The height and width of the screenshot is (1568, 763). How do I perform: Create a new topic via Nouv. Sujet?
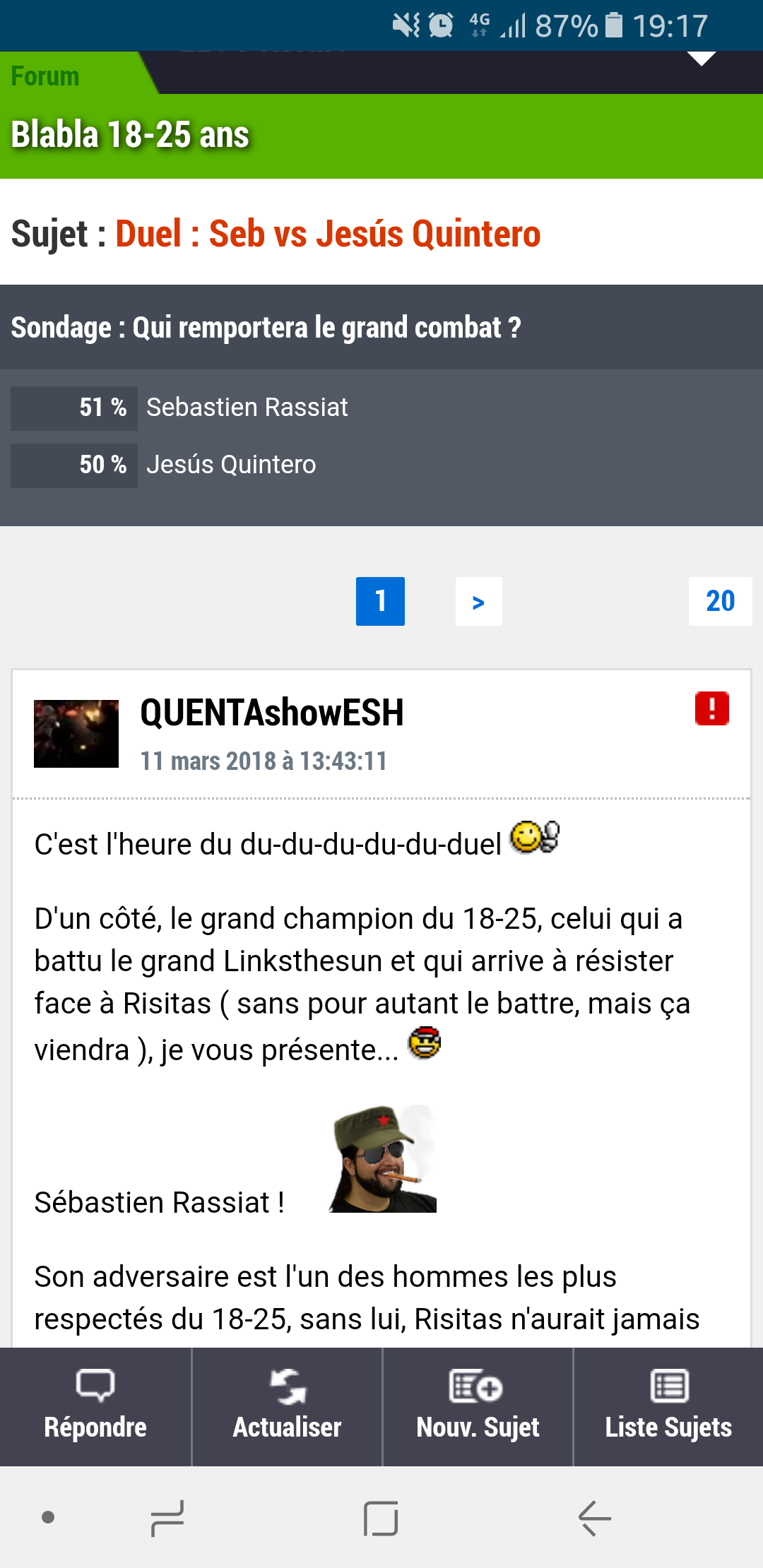pyautogui.click(x=478, y=1406)
